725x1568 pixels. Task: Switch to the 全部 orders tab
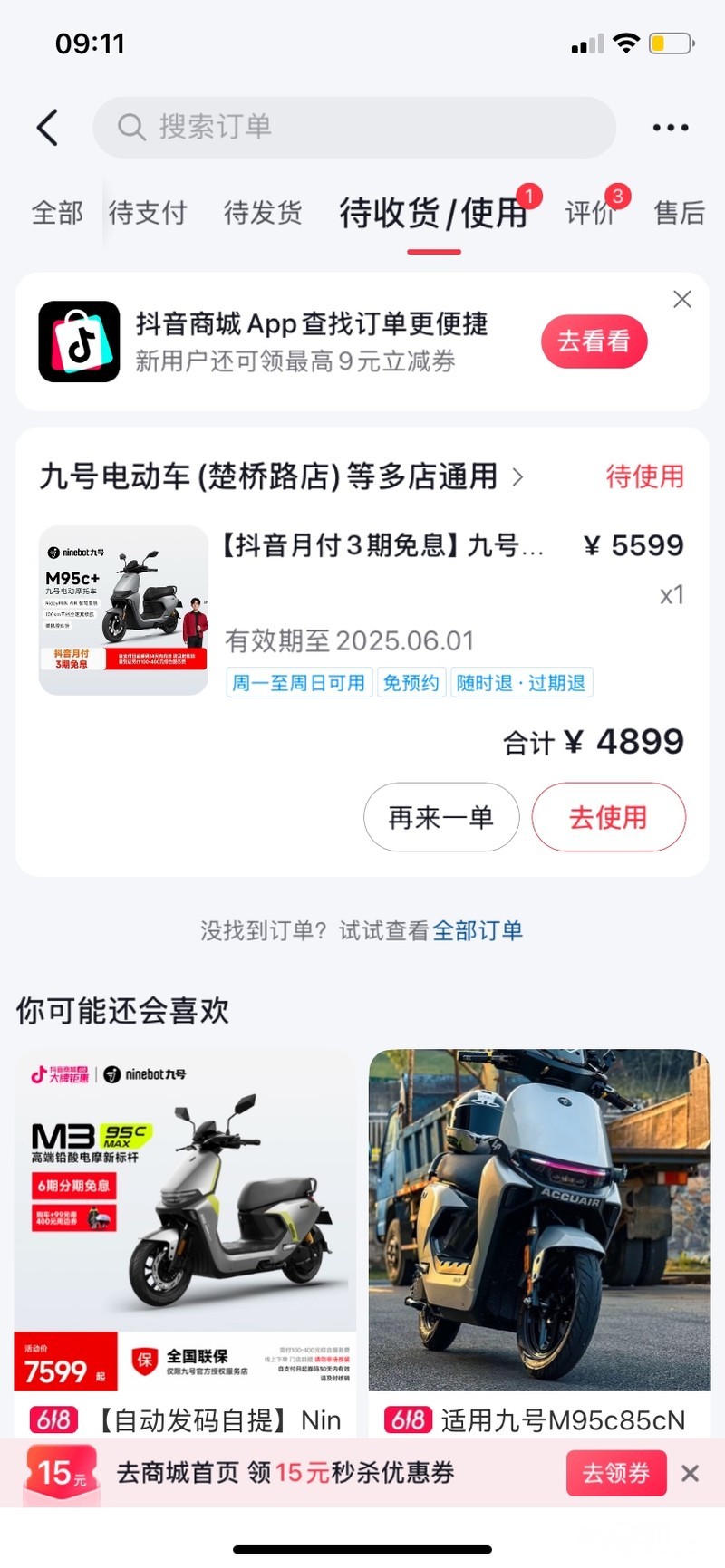[x=57, y=214]
